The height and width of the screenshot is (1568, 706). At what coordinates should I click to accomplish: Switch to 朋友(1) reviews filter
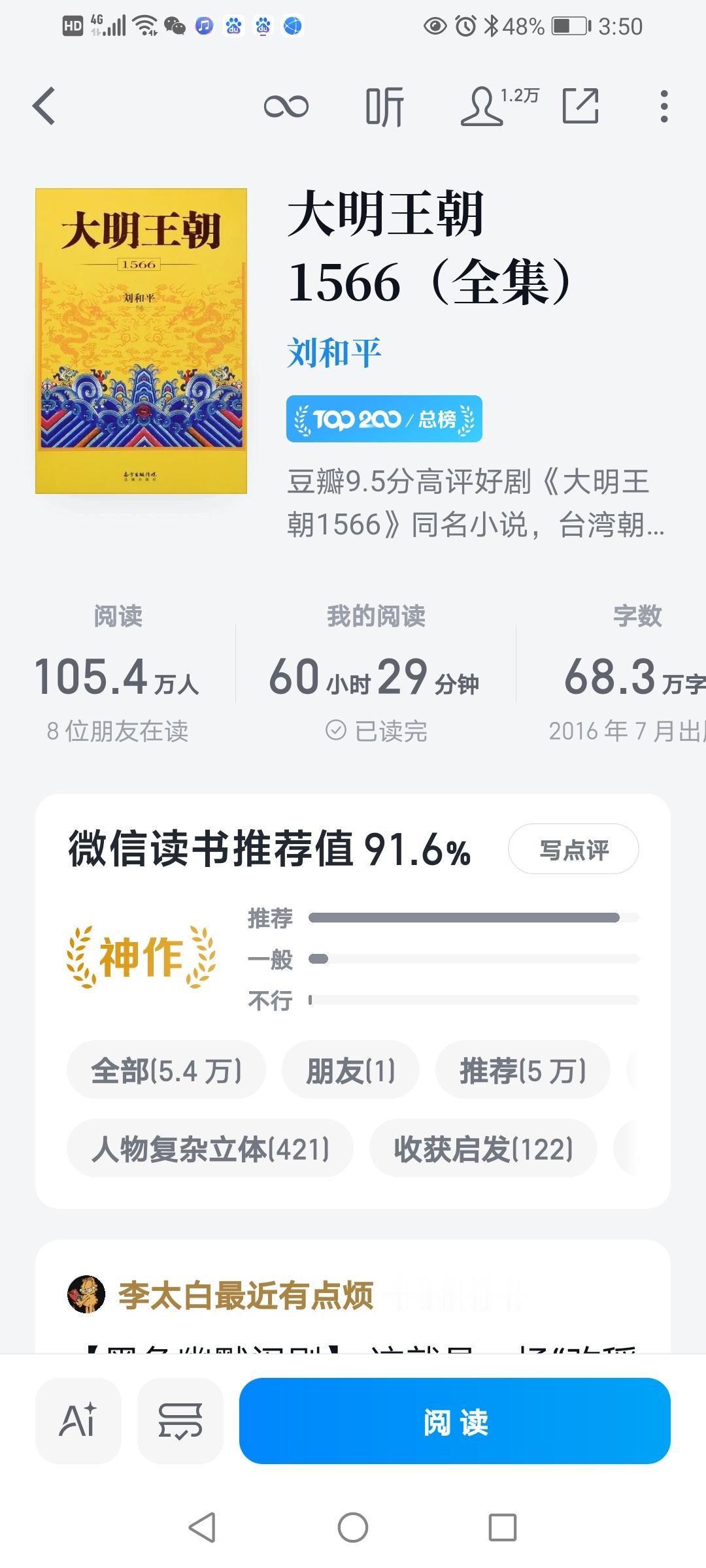click(350, 1070)
